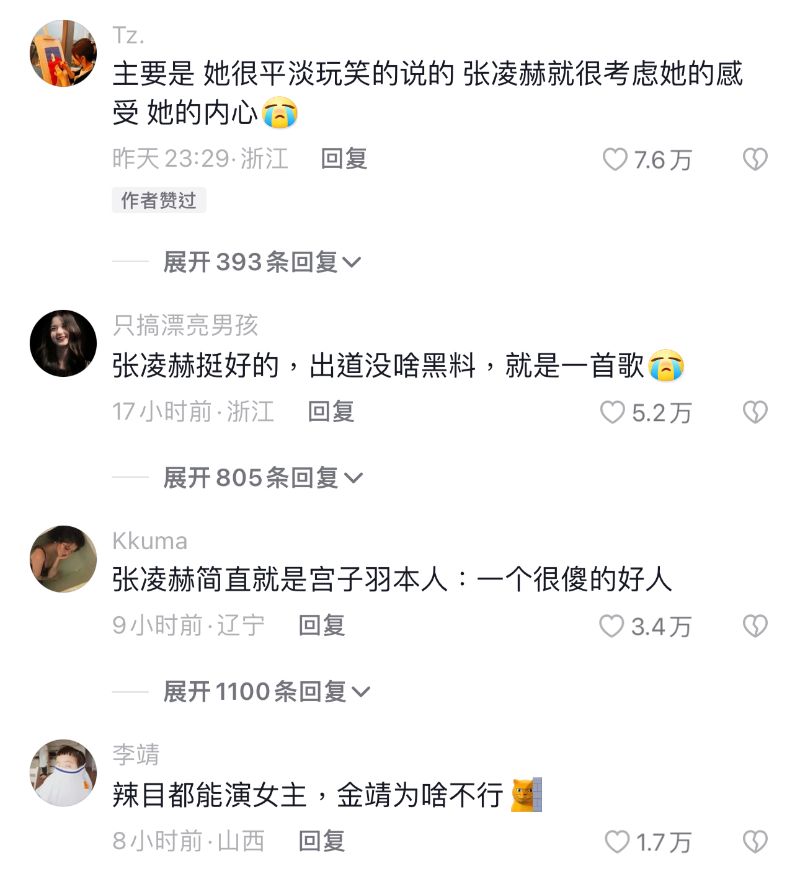
Task: Reply to Kkuma's comment
Action: tap(322, 625)
